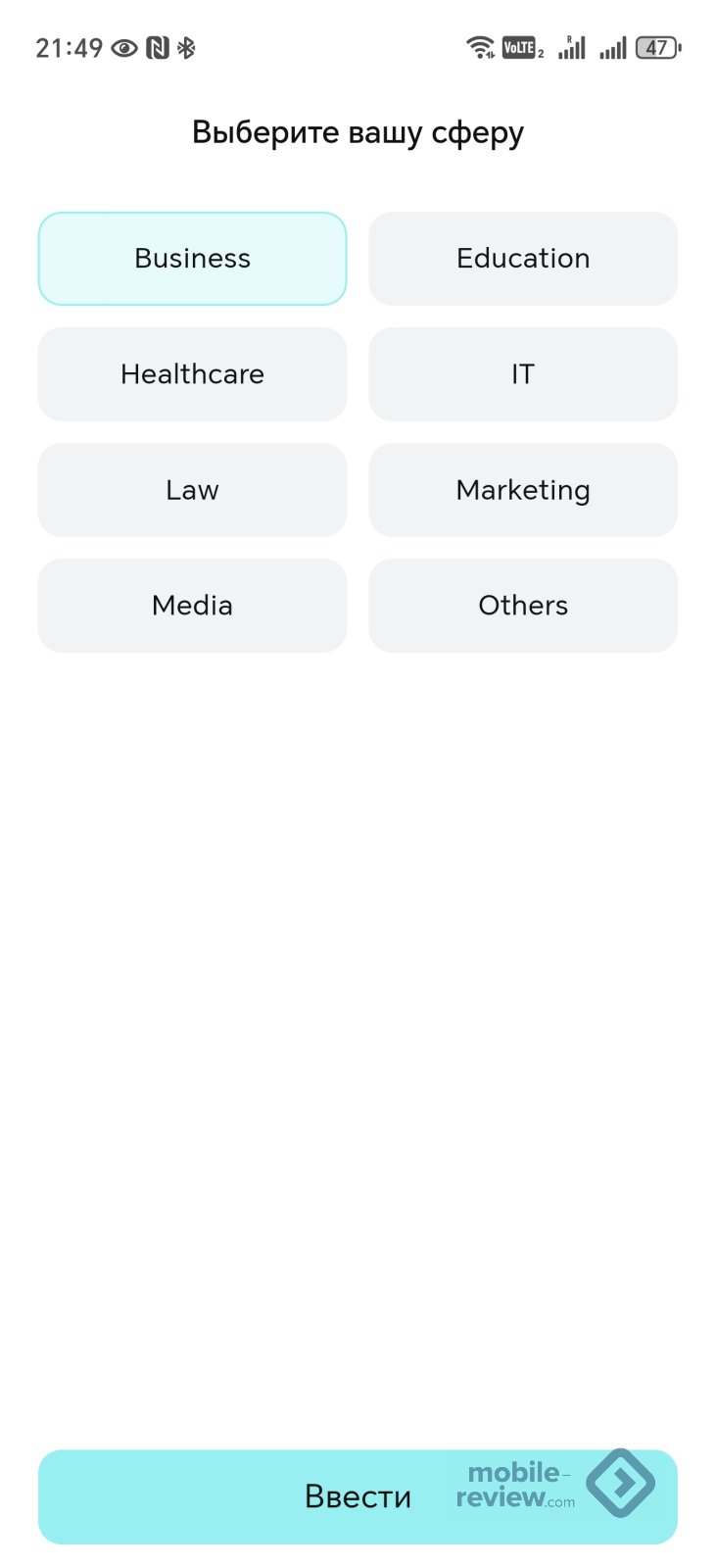The image size is (716, 1568).
Task: Confirm with the Ввести button
Action: pos(358,1496)
